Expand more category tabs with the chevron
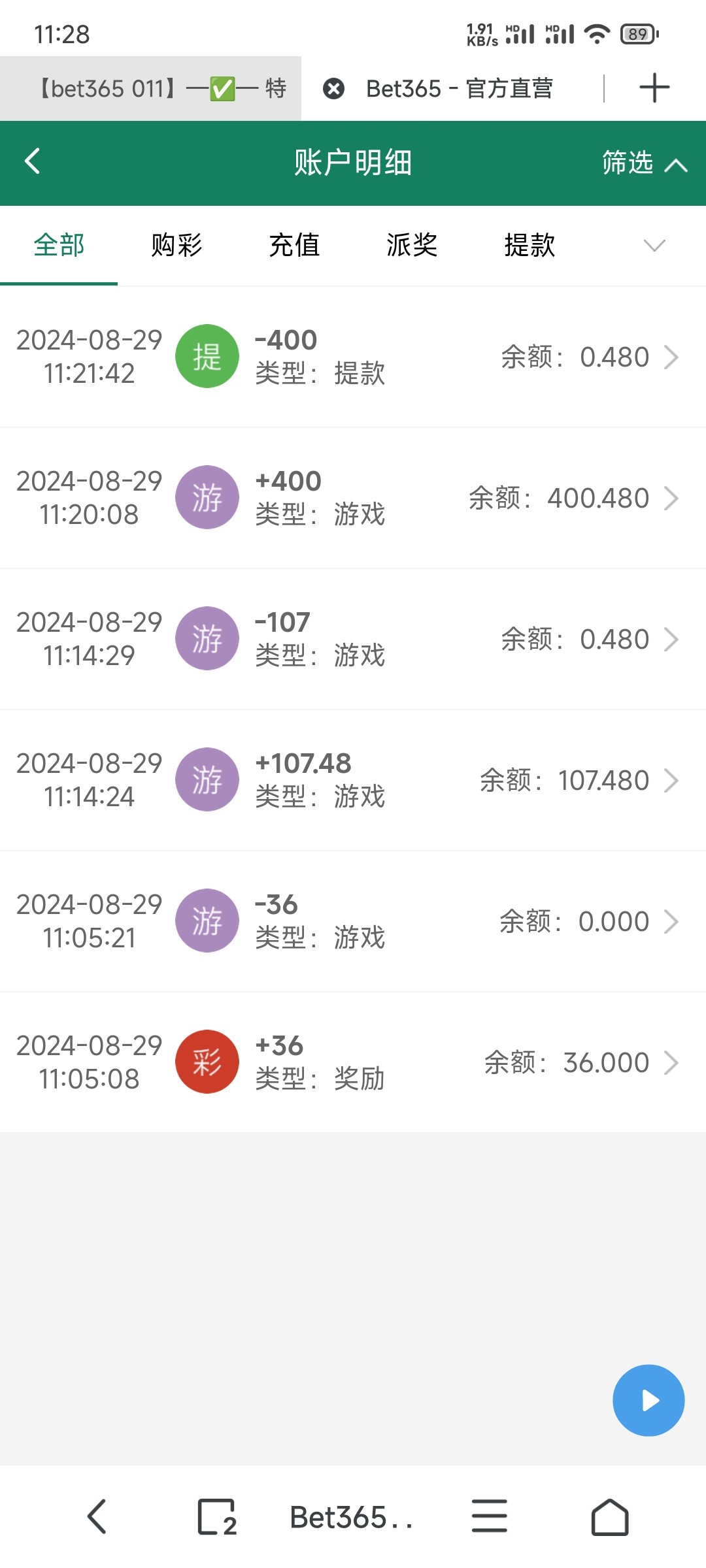The height and width of the screenshot is (1568, 706). (654, 246)
